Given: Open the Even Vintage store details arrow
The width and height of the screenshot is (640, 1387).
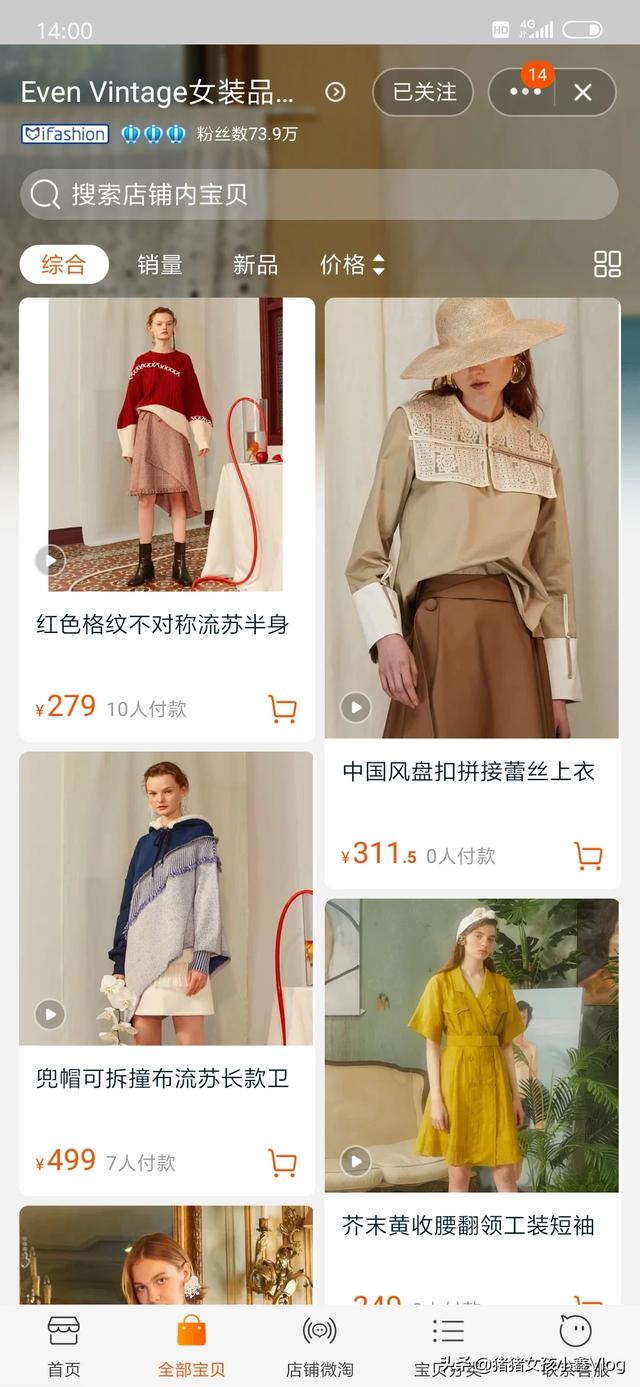Looking at the screenshot, I should coord(336,93).
